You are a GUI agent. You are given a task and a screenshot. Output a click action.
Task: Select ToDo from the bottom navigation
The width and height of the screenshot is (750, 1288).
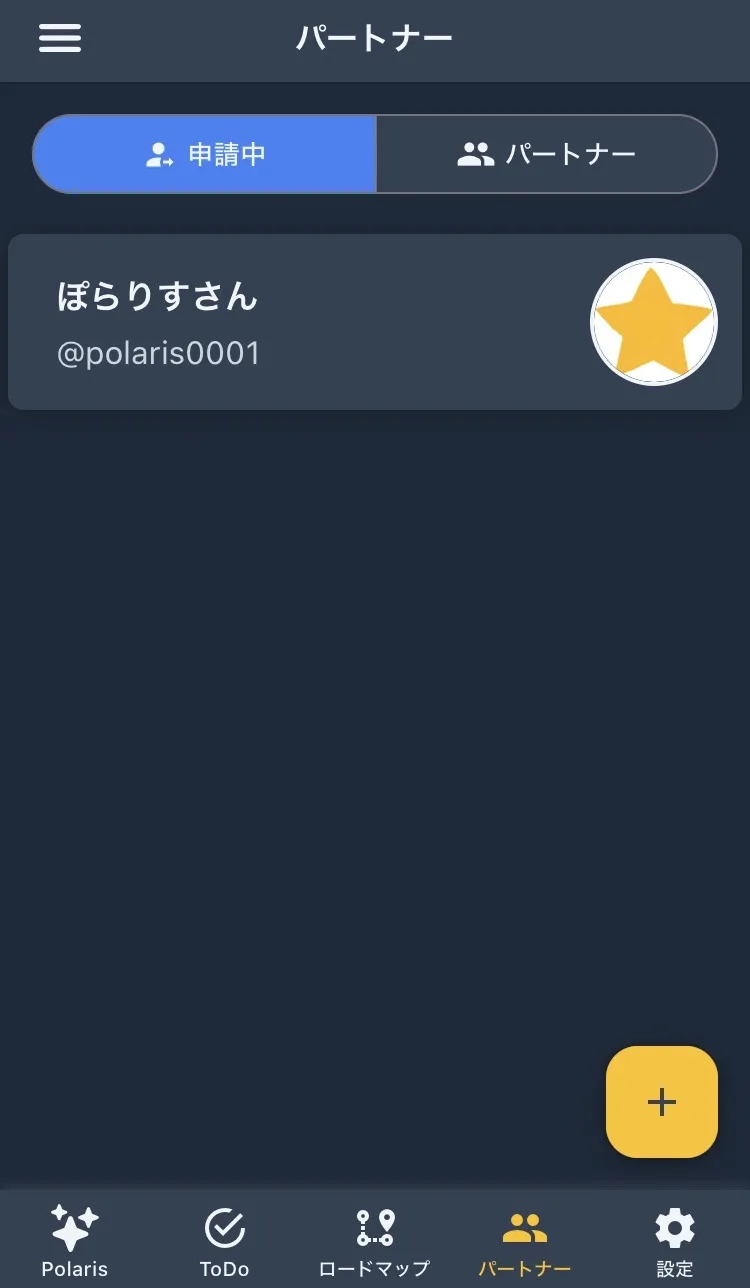point(224,1268)
